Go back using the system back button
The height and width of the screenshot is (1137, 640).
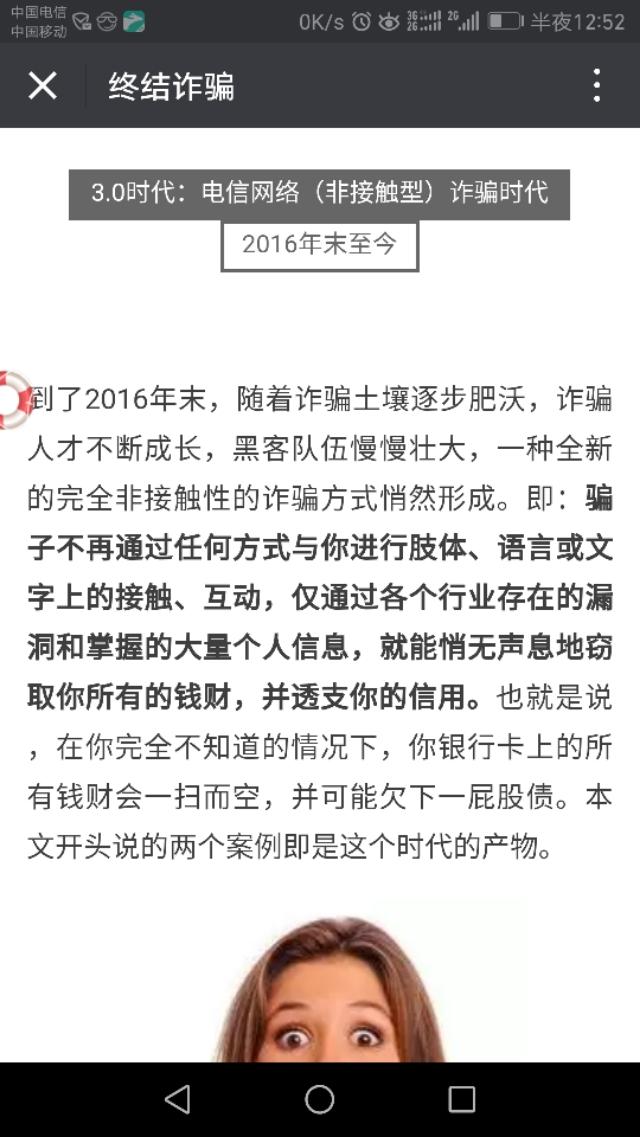pos(177,1099)
